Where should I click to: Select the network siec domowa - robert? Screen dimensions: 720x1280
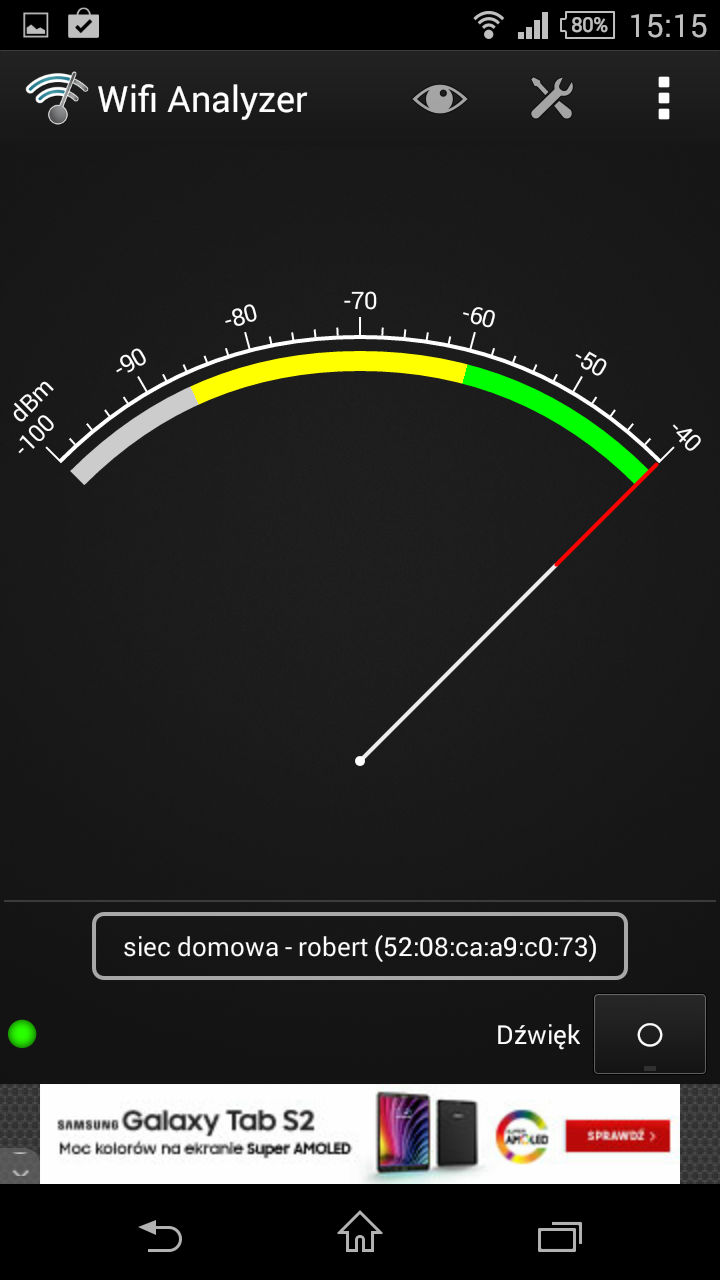tap(360, 946)
